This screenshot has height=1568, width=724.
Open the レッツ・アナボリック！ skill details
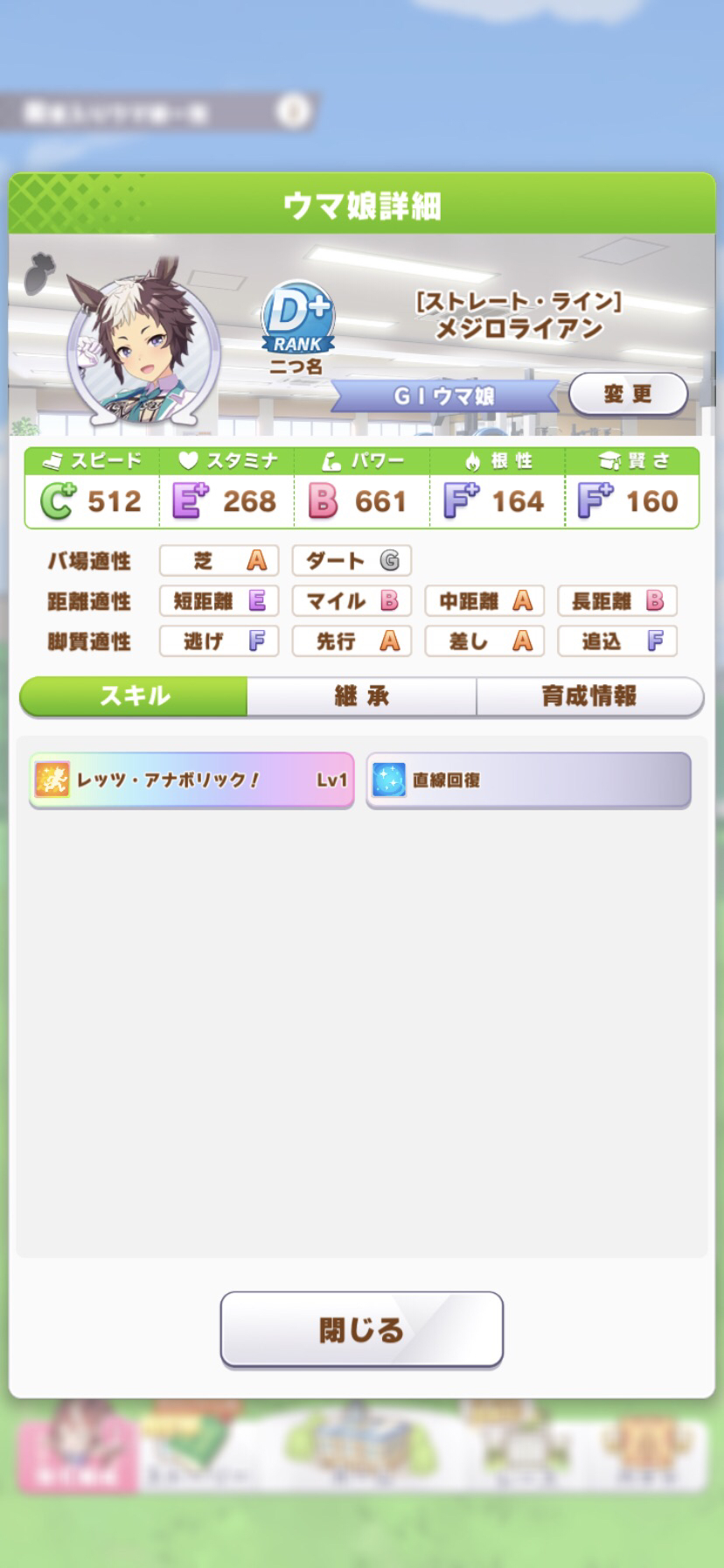(x=191, y=780)
